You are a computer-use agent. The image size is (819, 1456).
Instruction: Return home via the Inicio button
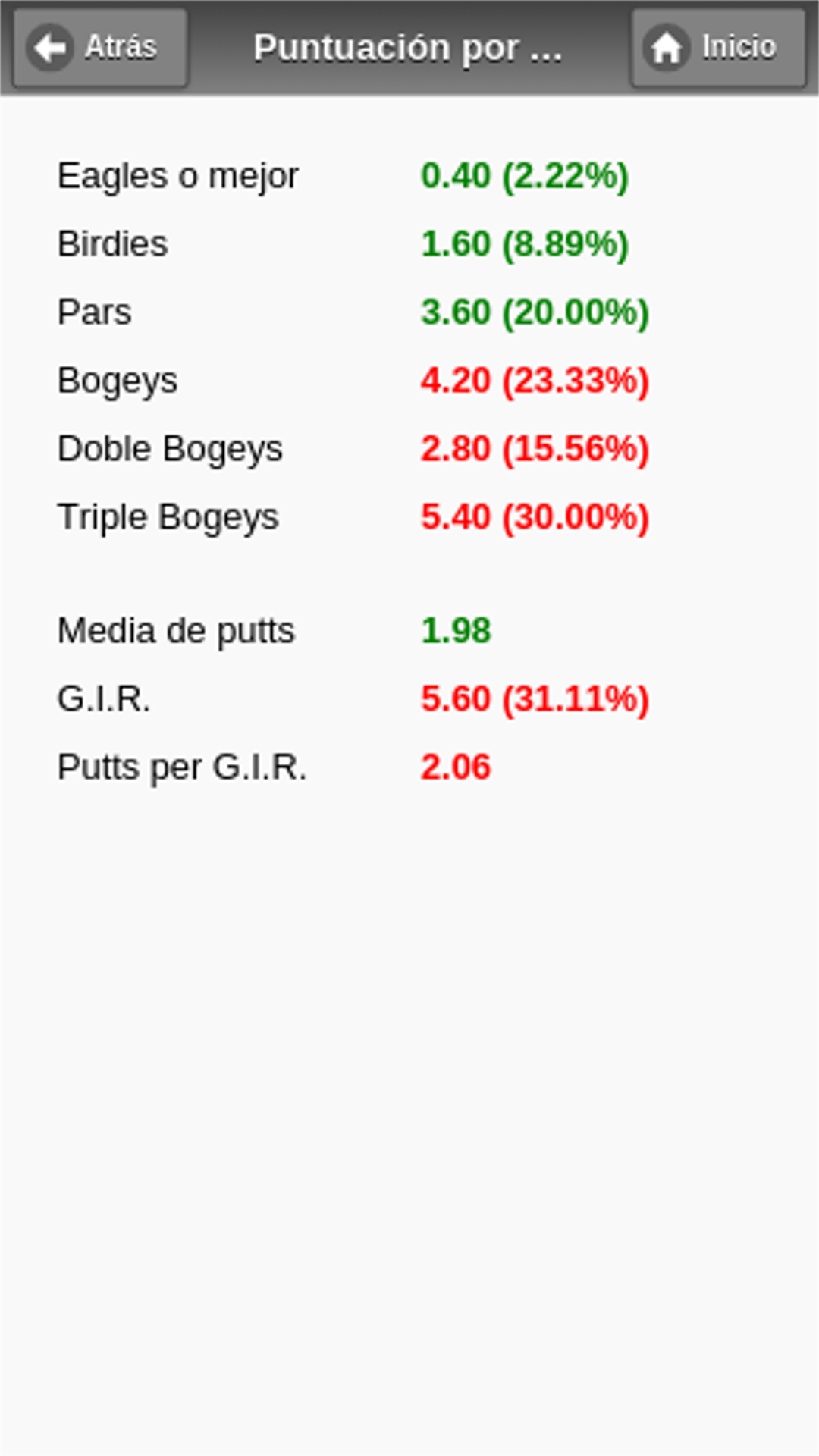(x=718, y=48)
